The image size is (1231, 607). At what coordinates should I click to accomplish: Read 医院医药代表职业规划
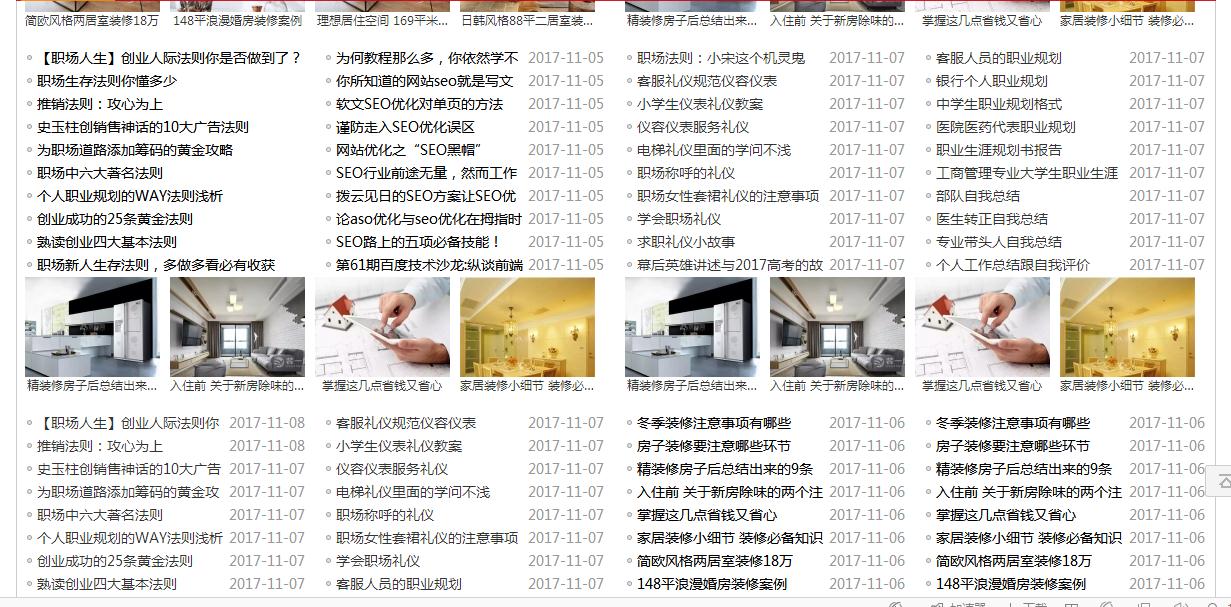[1005, 127]
